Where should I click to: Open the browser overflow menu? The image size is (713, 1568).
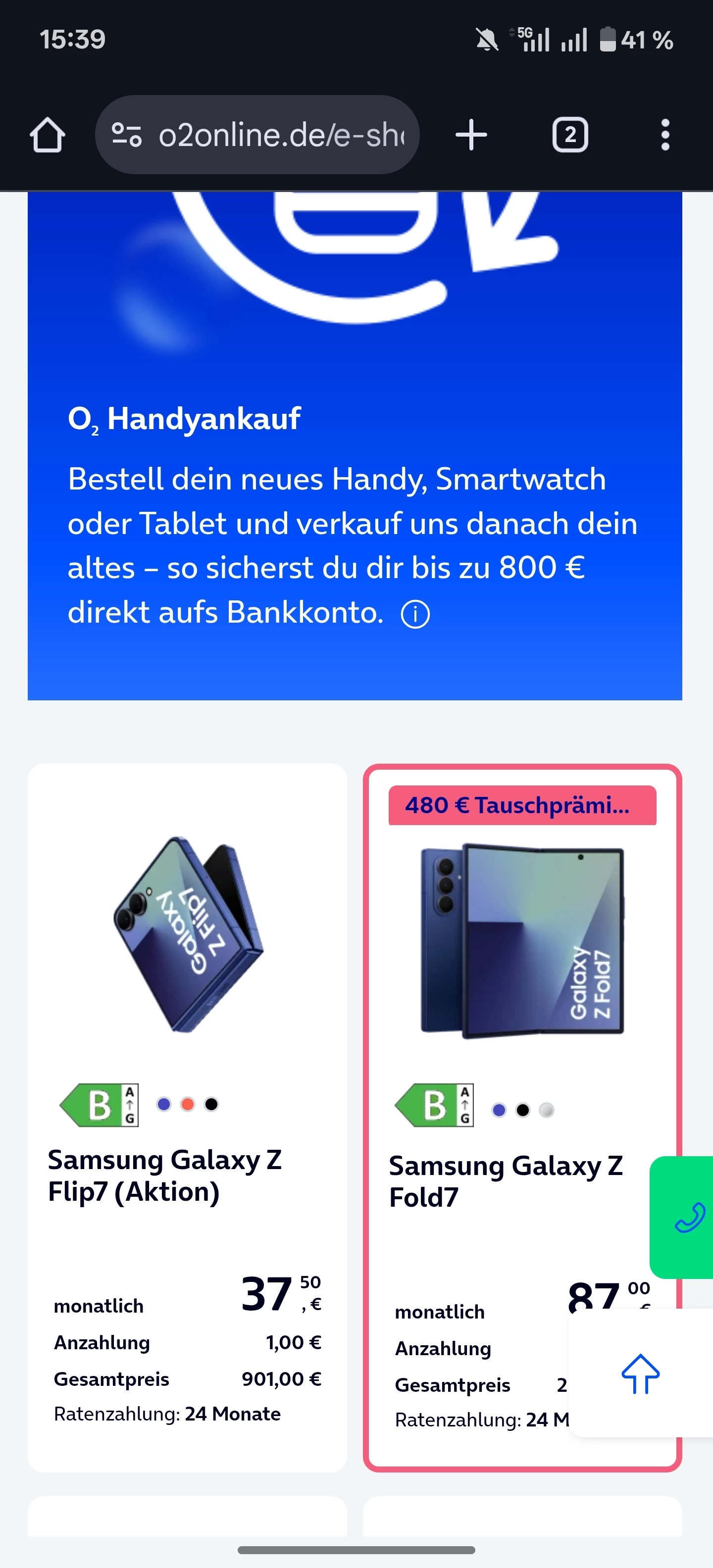point(665,135)
